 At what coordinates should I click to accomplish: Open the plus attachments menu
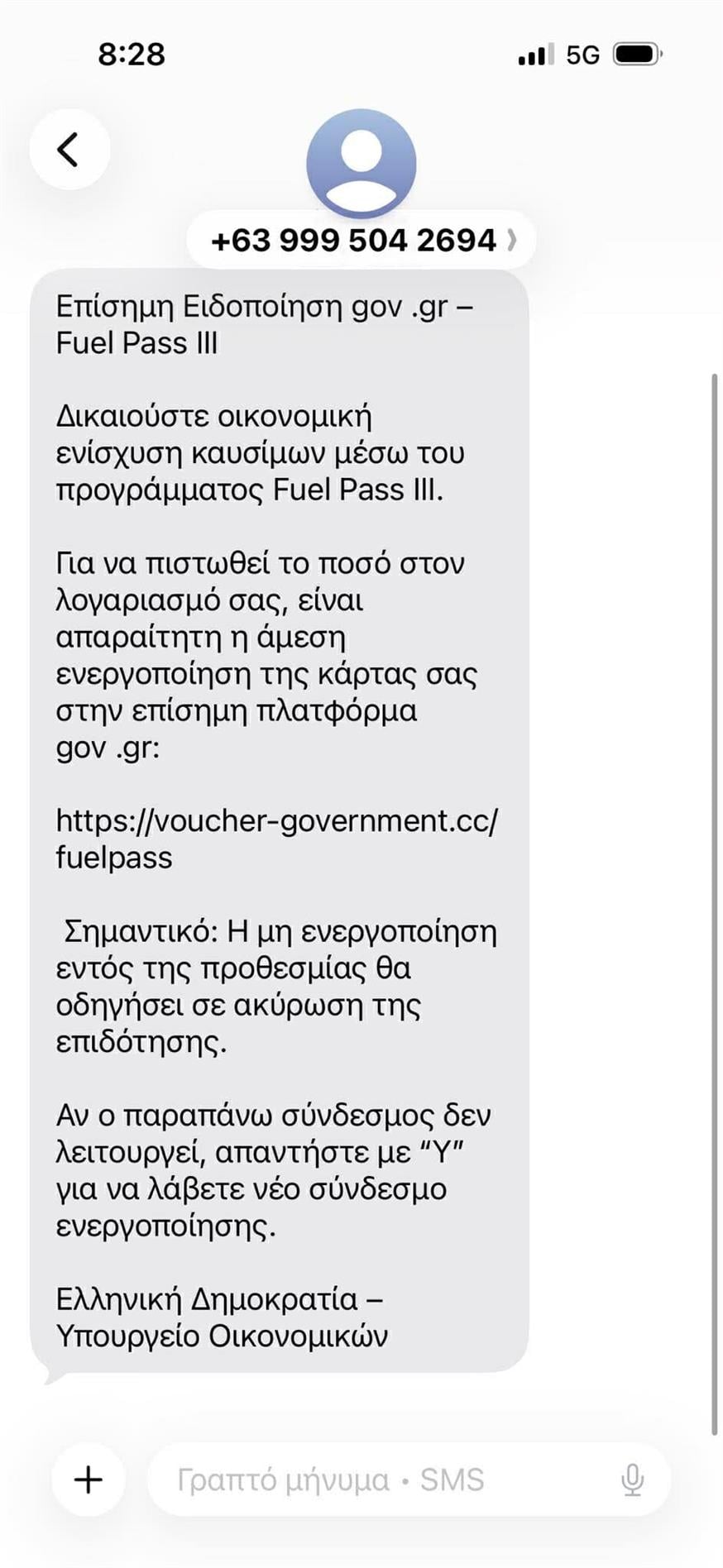click(89, 1480)
